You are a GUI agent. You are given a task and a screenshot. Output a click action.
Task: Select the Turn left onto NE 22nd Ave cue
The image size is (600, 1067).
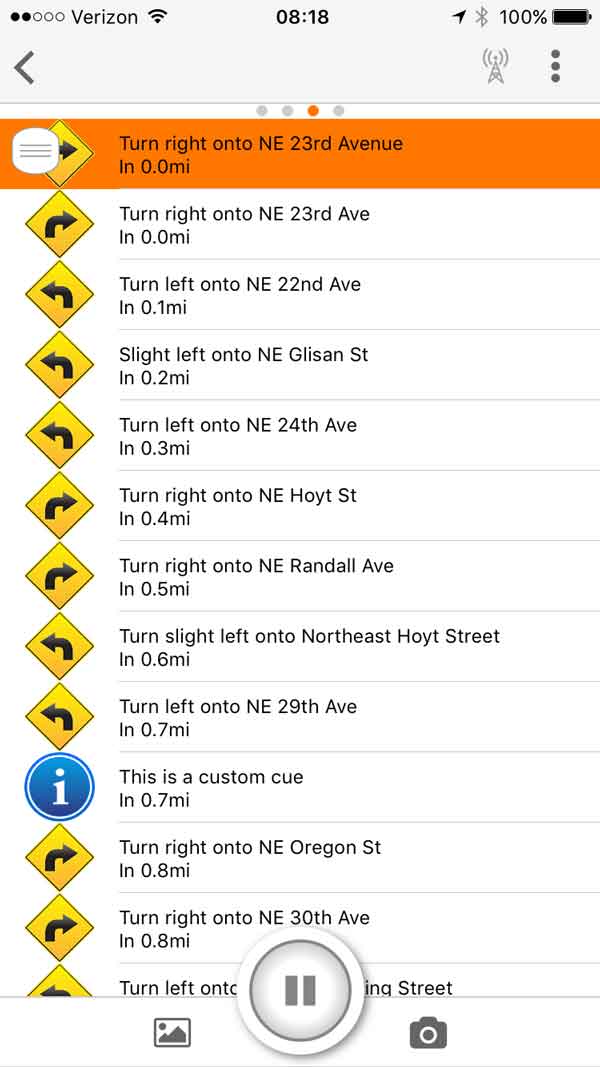pos(300,295)
